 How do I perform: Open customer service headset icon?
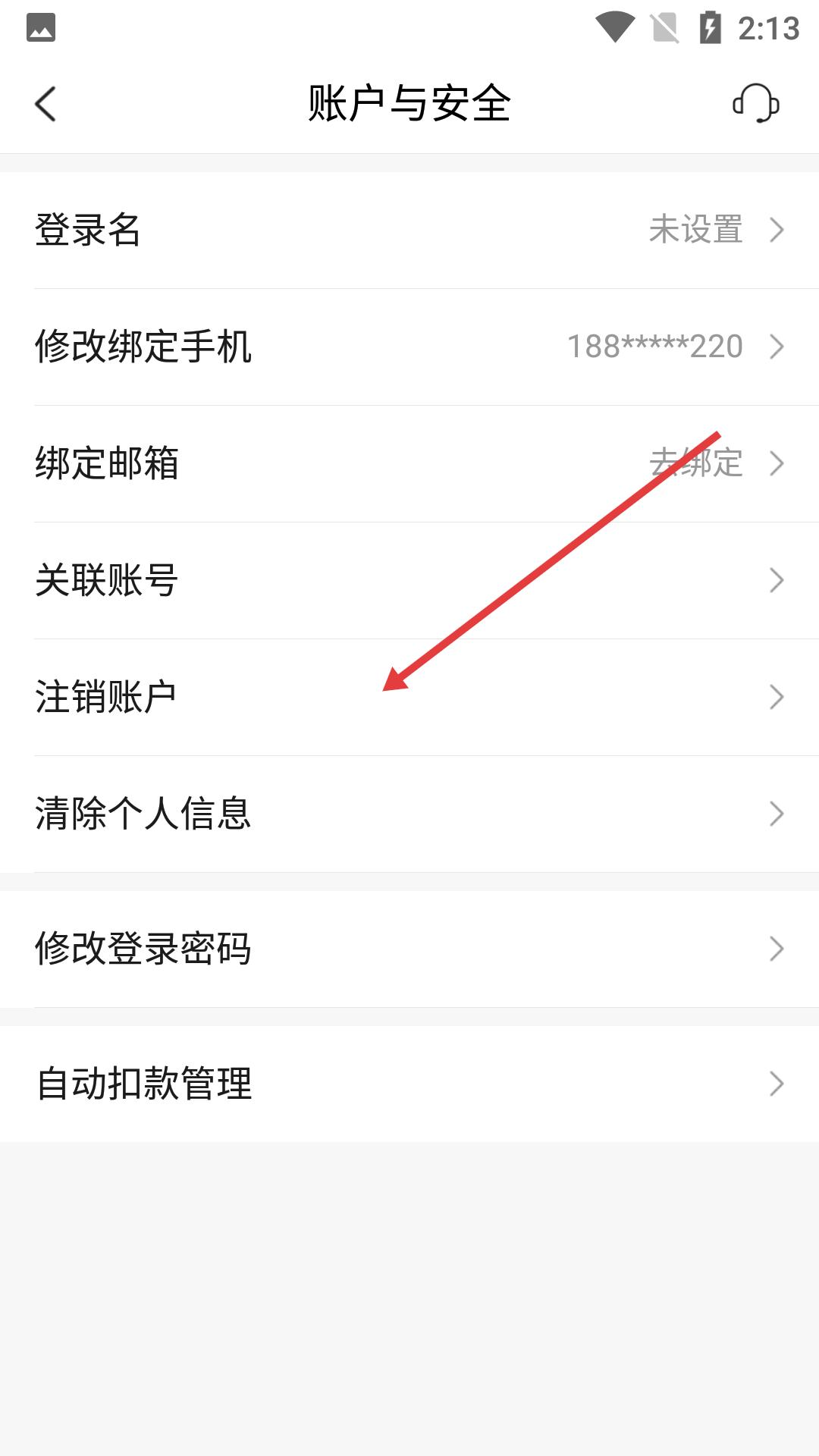755,104
